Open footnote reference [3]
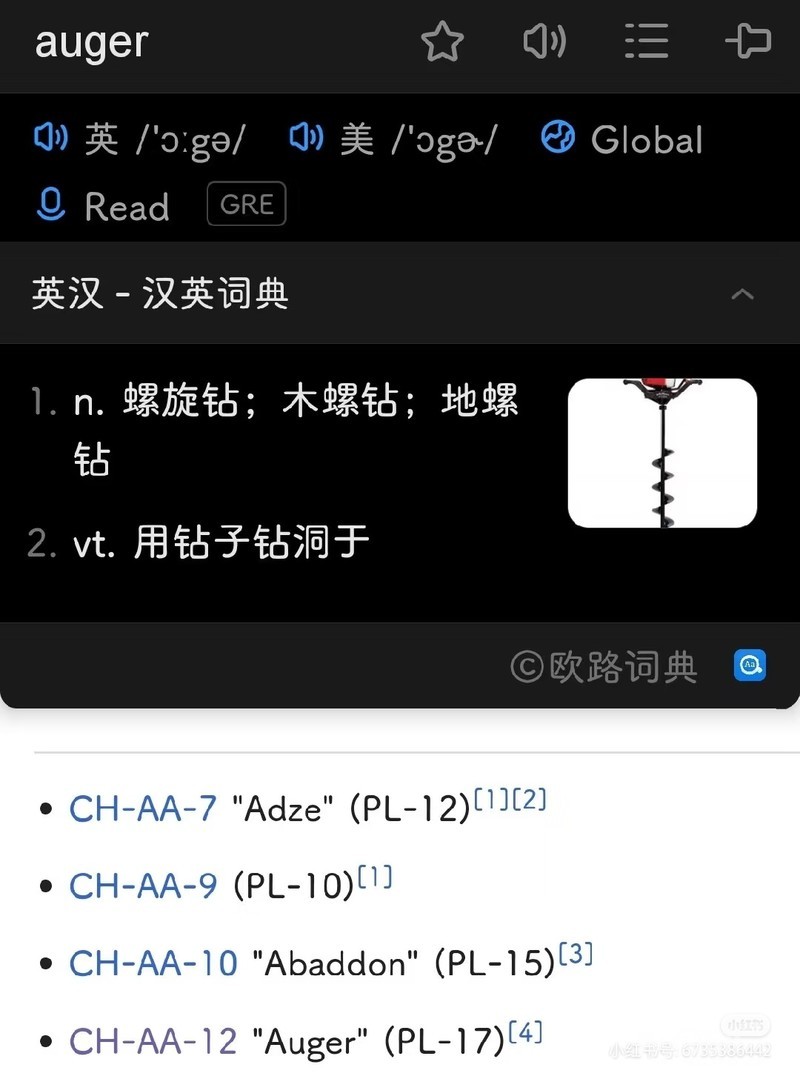The width and height of the screenshot is (800, 1079). tap(575, 954)
